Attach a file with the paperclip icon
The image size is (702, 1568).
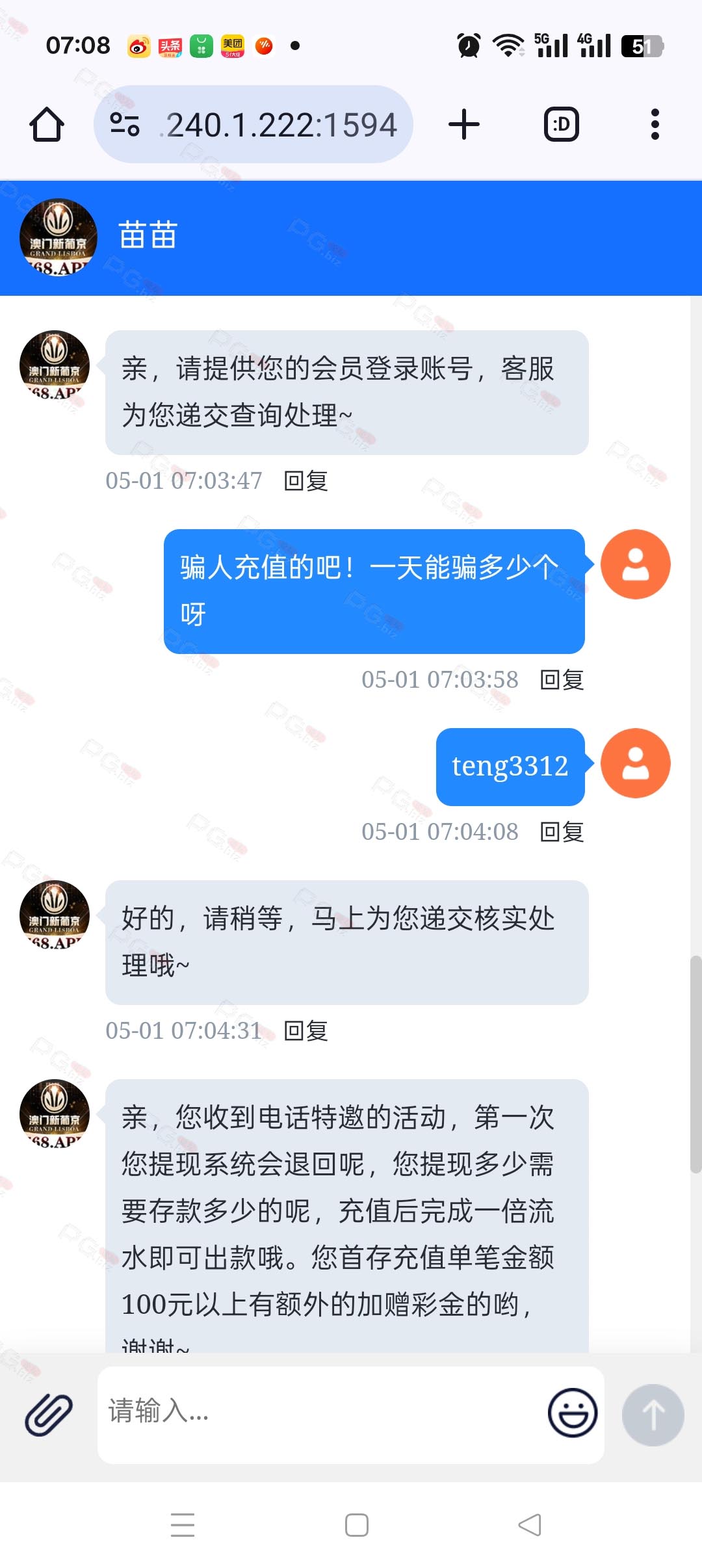(49, 1415)
